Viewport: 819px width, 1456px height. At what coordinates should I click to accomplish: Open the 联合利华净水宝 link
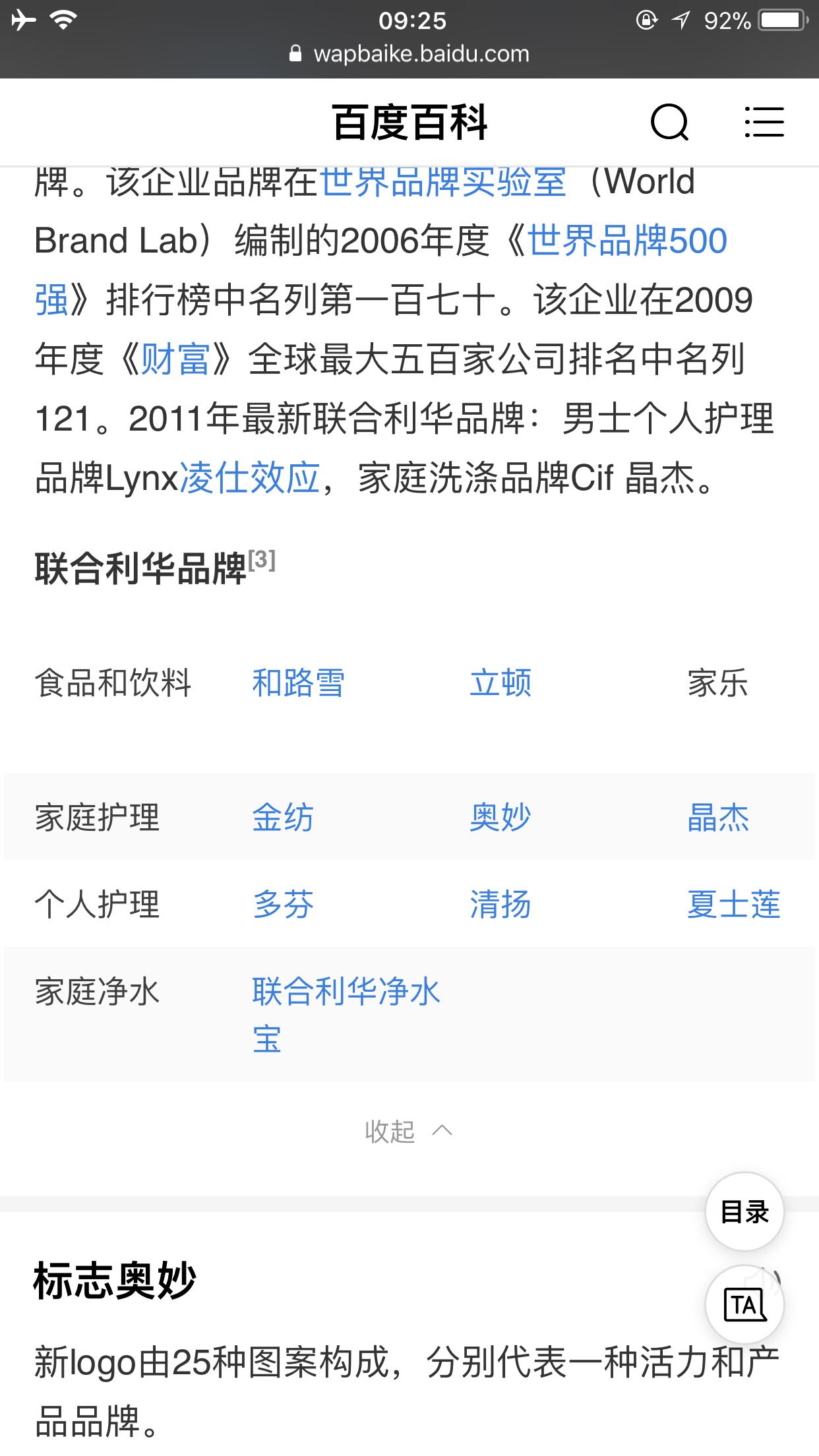(346, 1015)
